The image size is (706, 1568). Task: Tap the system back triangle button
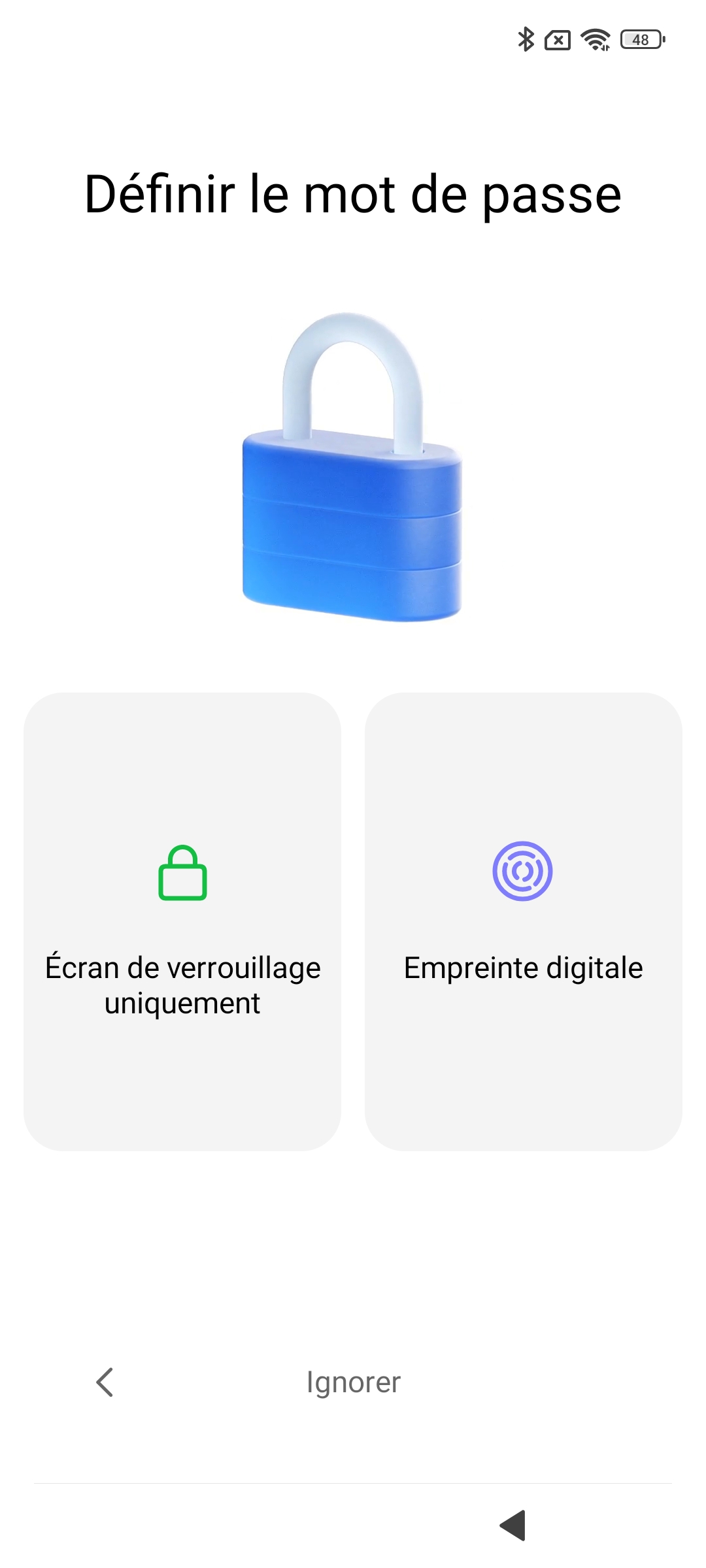[x=514, y=1526]
